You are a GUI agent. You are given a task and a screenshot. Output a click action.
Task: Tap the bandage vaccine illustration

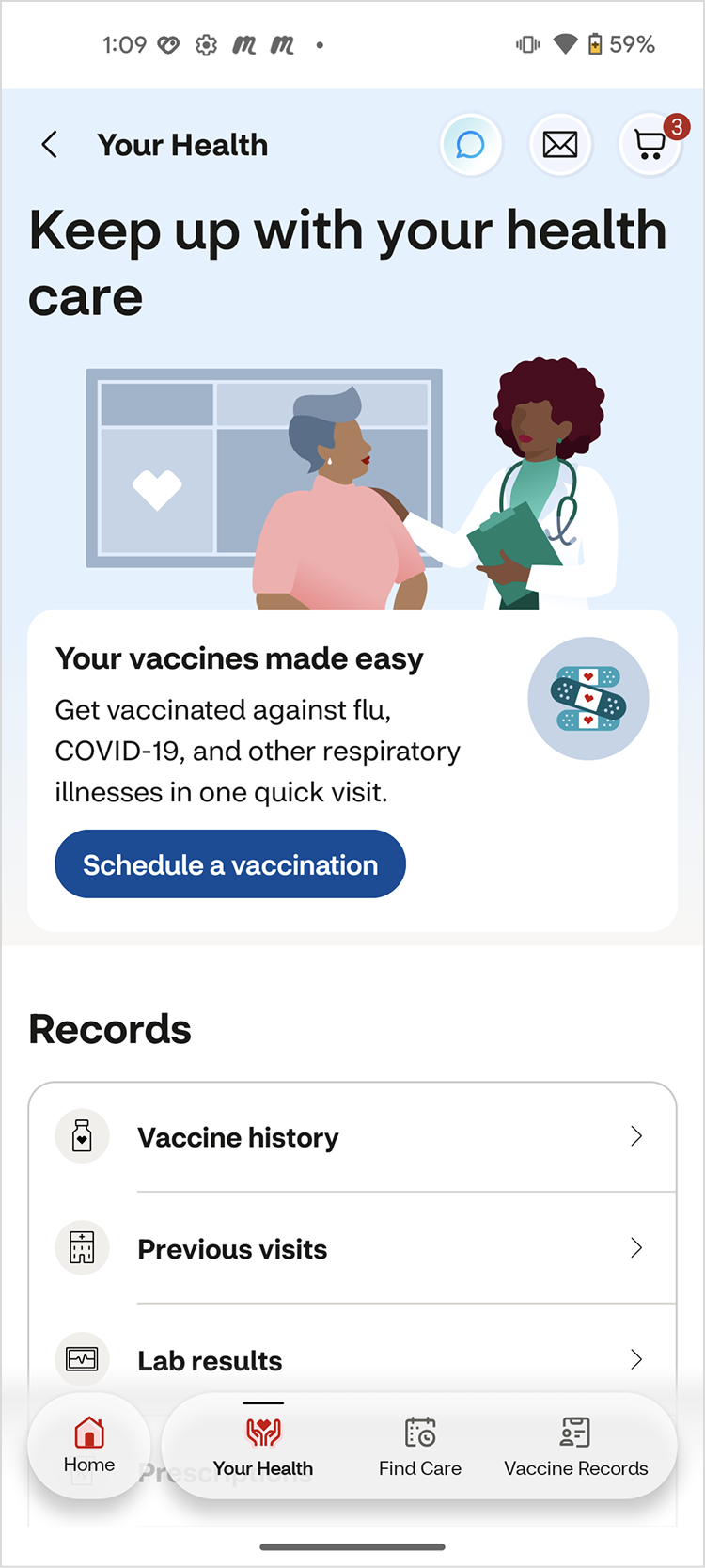(588, 698)
